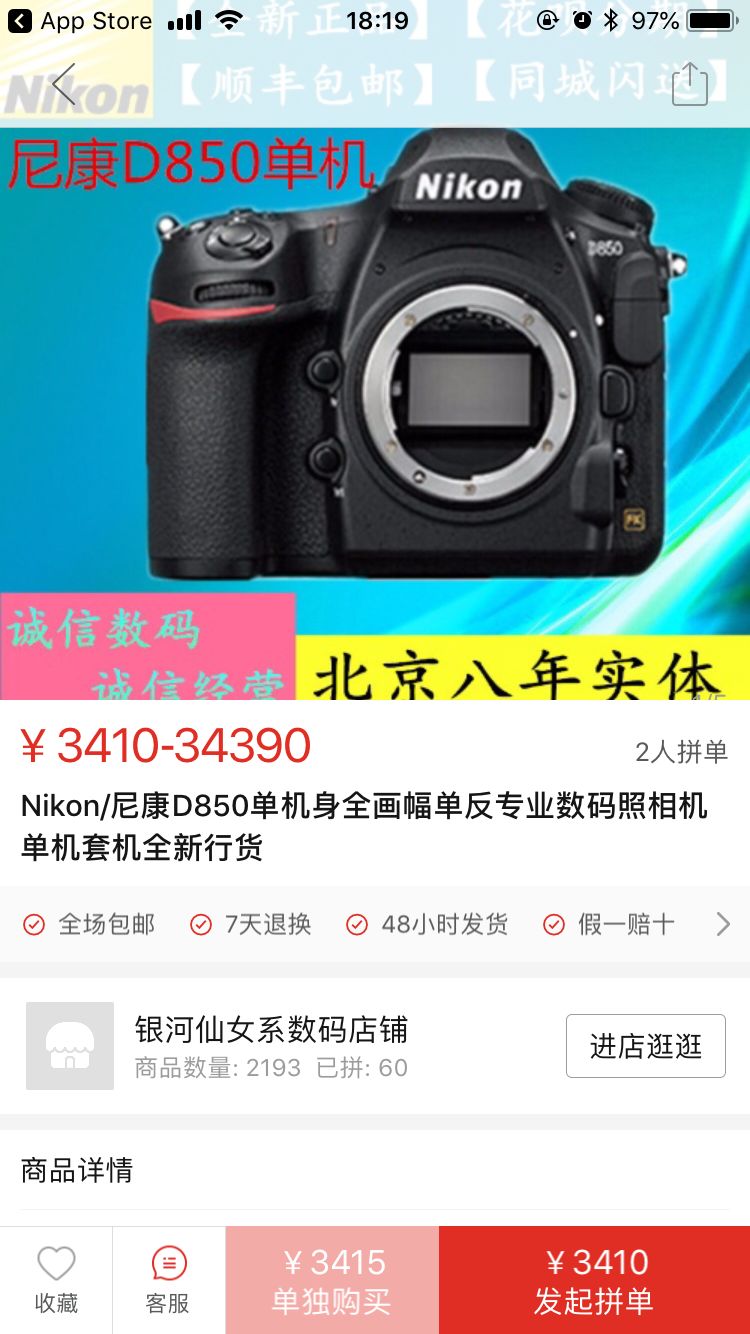This screenshot has width=750, height=1334.
Task: Tap 进店逛逛 to browse the store
Action: 645,1045
